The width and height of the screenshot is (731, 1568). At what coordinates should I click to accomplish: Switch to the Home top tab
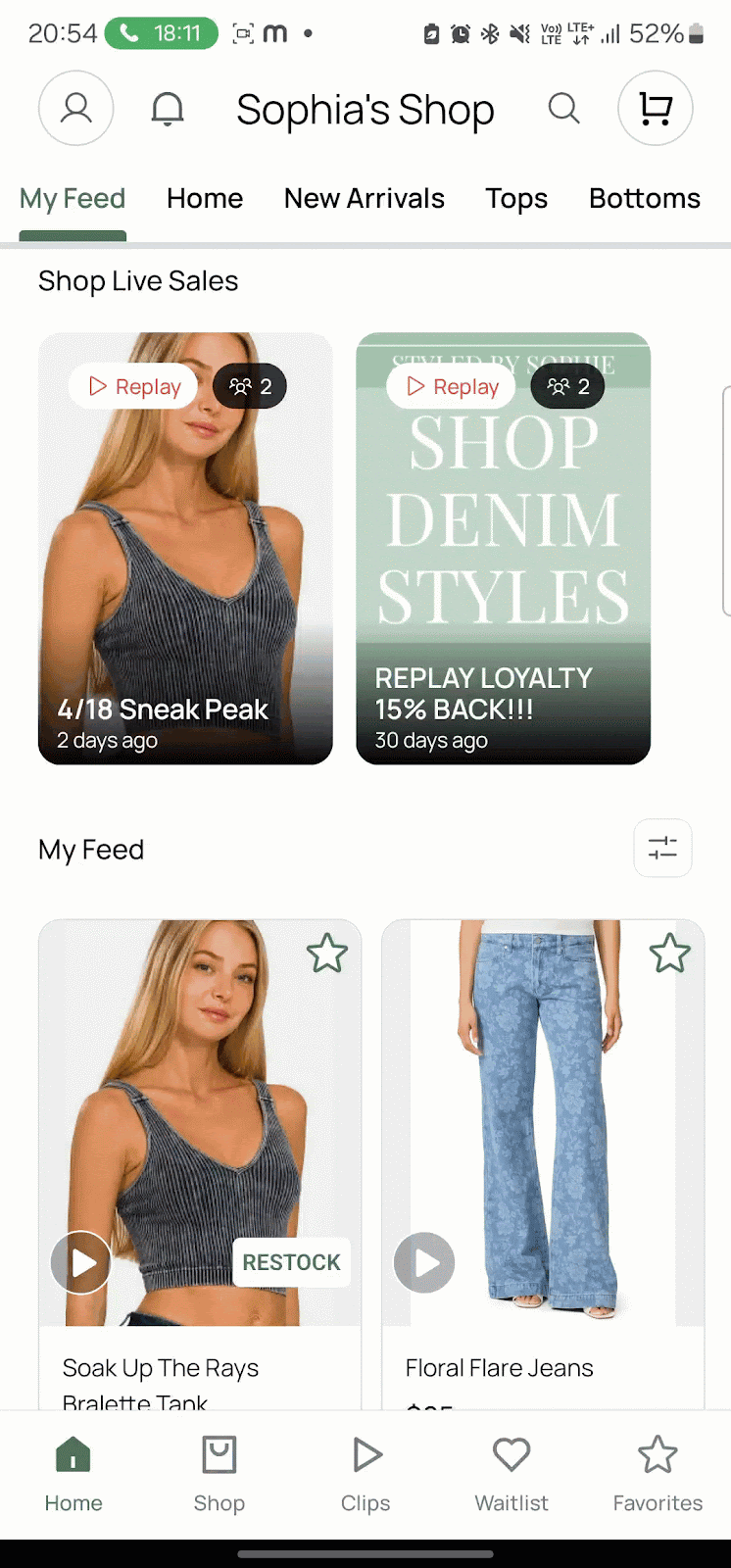[205, 199]
